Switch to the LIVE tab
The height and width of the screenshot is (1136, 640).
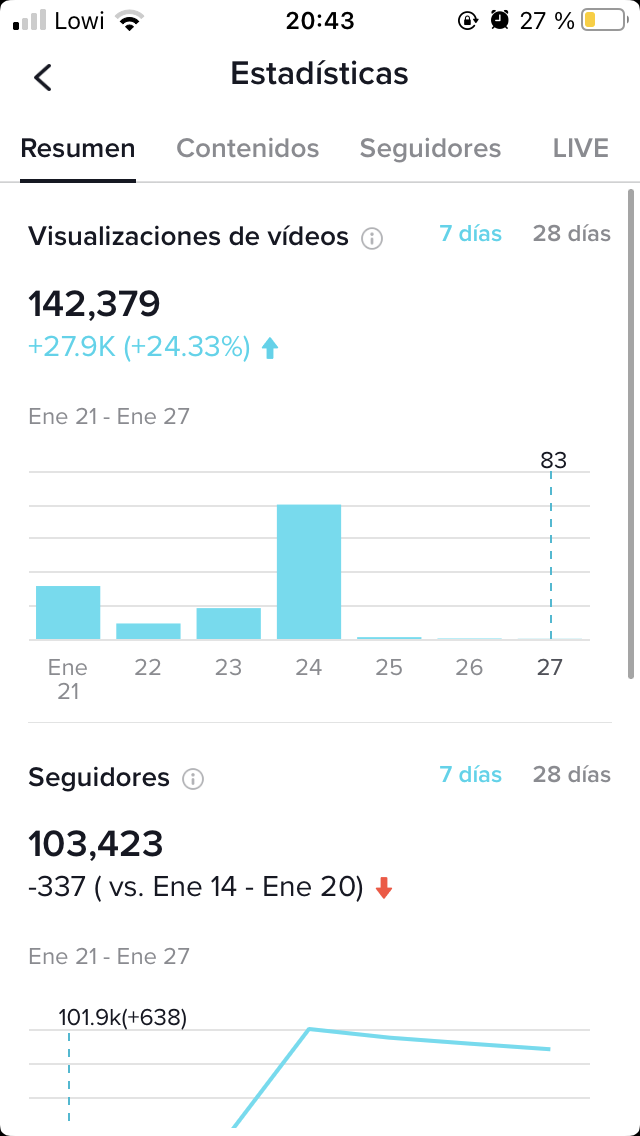point(580,149)
